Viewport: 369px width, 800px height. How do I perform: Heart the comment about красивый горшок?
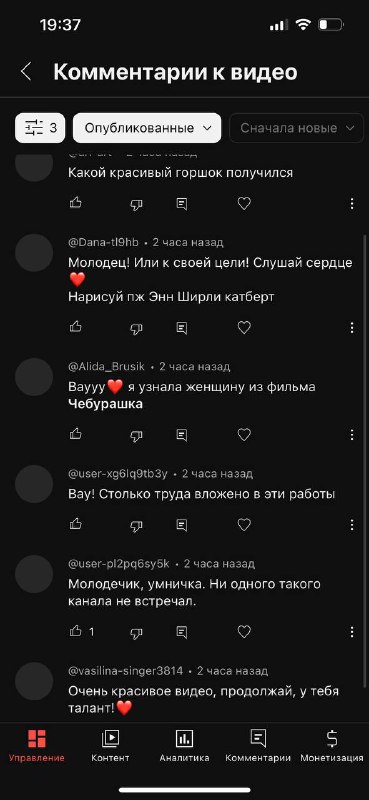pyautogui.click(x=244, y=204)
